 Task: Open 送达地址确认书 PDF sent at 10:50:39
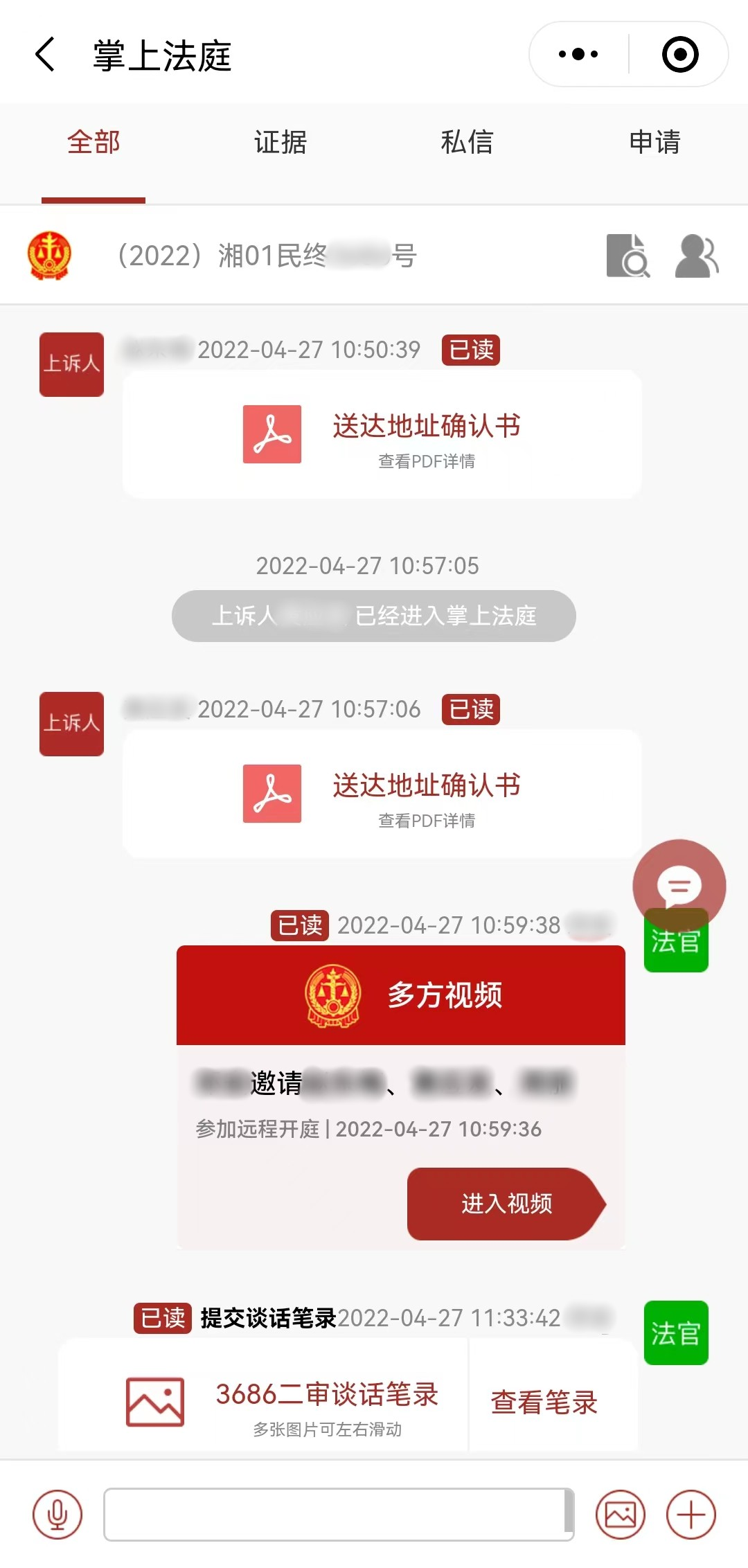[382, 434]
